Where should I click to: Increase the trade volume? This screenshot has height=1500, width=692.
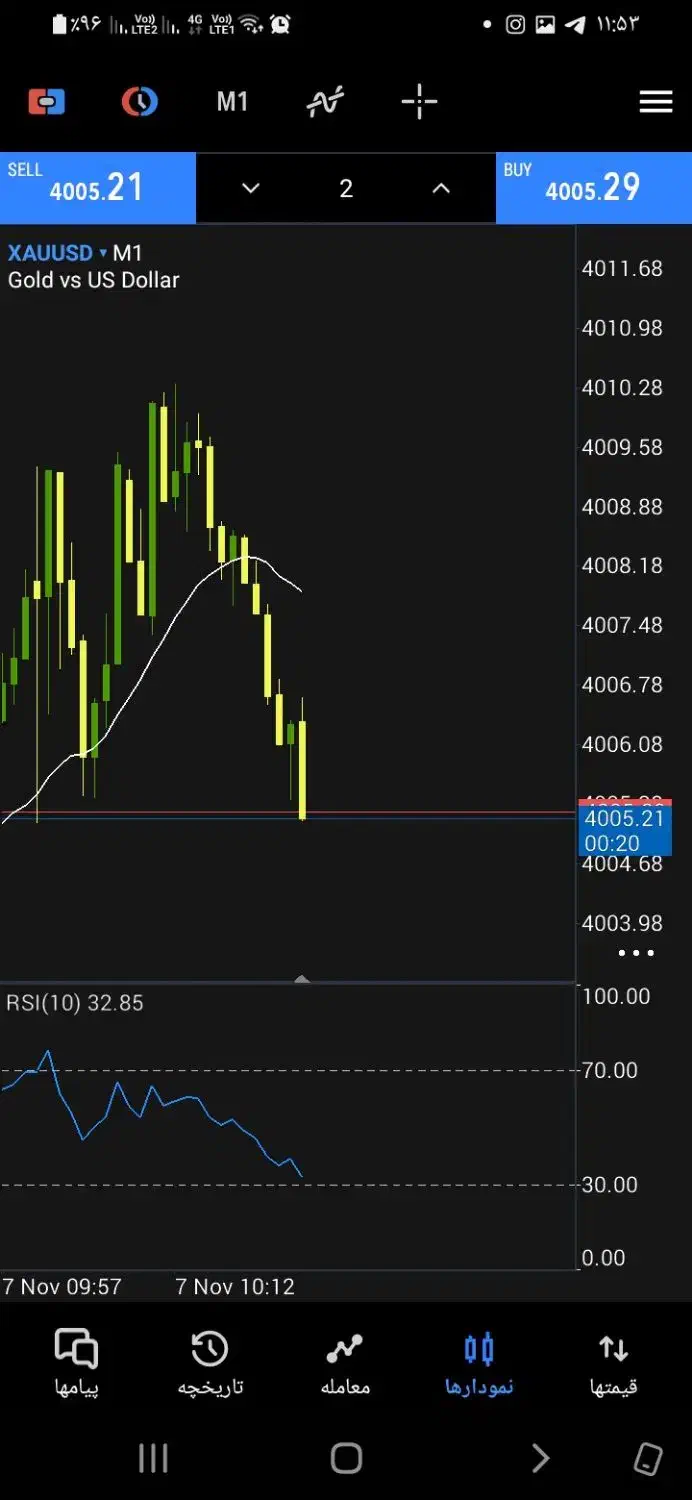441,188
